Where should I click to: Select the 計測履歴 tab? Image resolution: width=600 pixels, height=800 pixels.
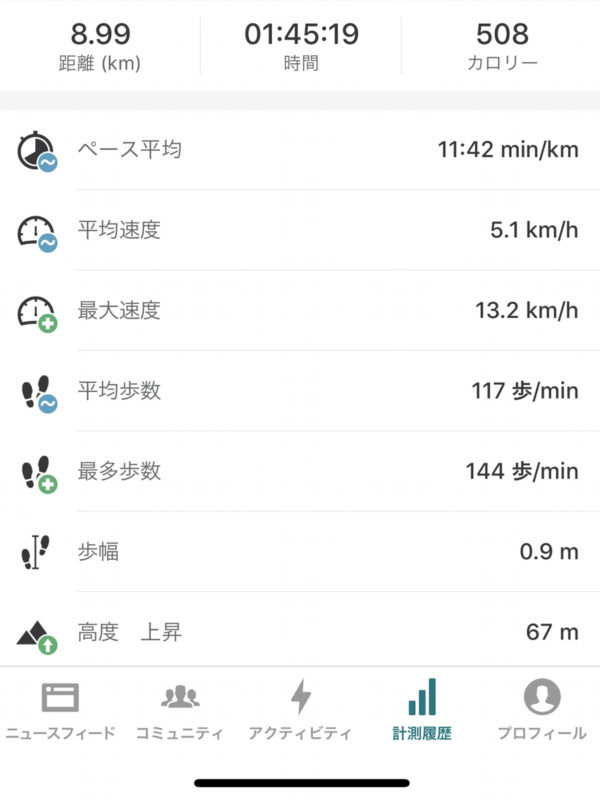[421, 710]
